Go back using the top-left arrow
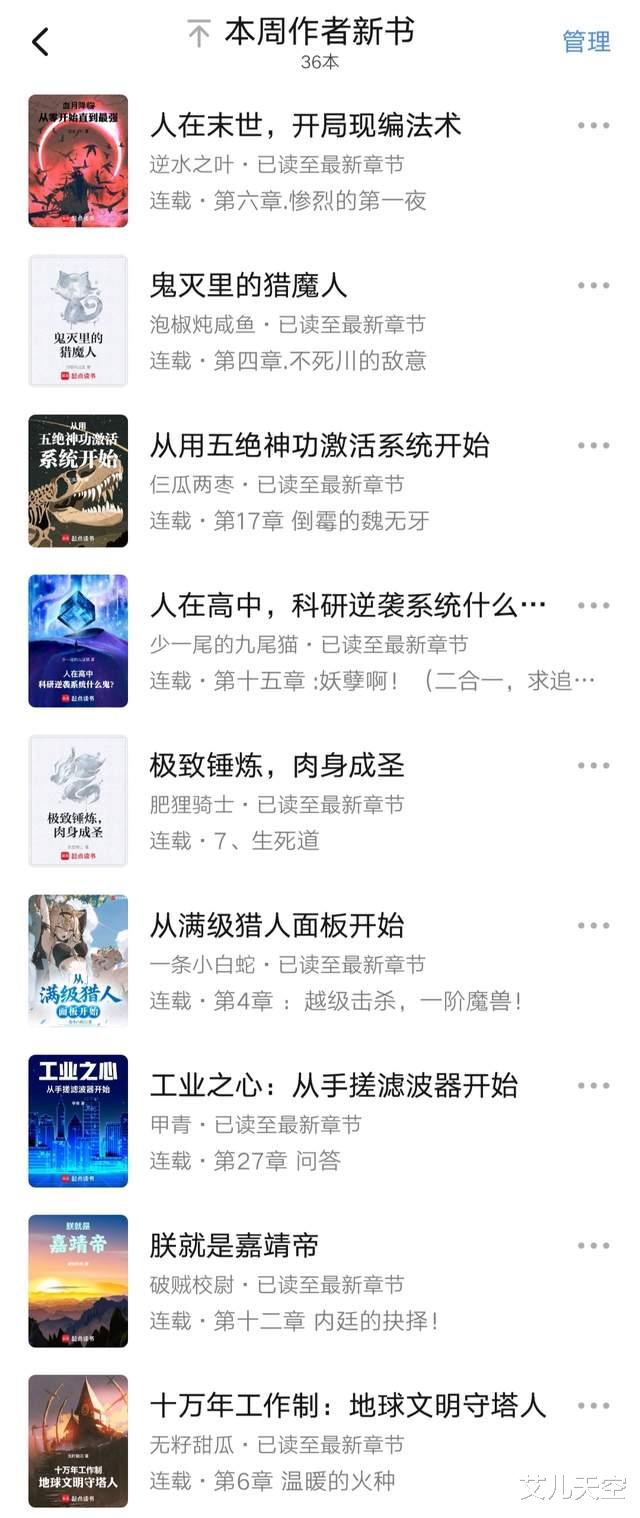 pyautogui.click(x=40, y=42)
